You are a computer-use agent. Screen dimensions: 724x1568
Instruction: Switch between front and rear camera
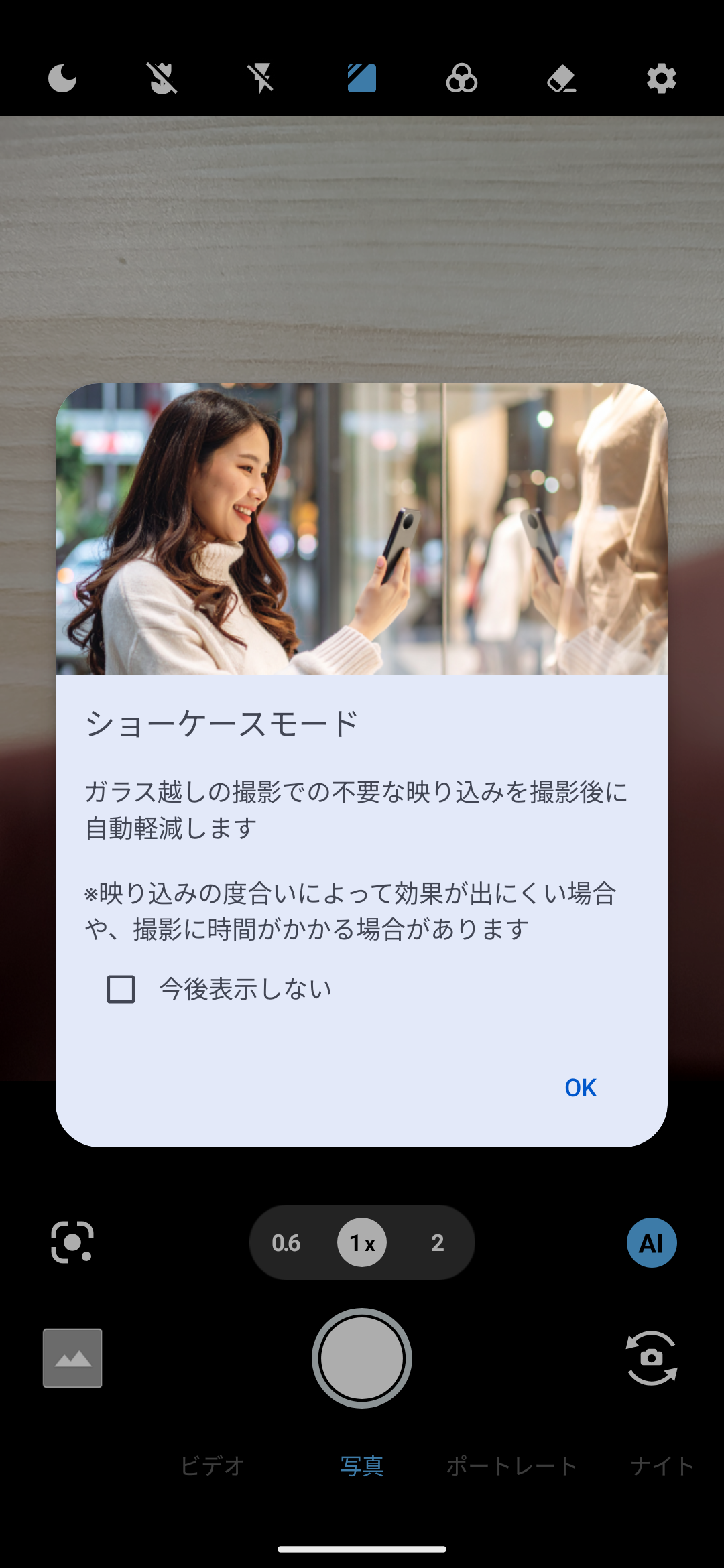pyautogui.click(x=651, y=1358)
